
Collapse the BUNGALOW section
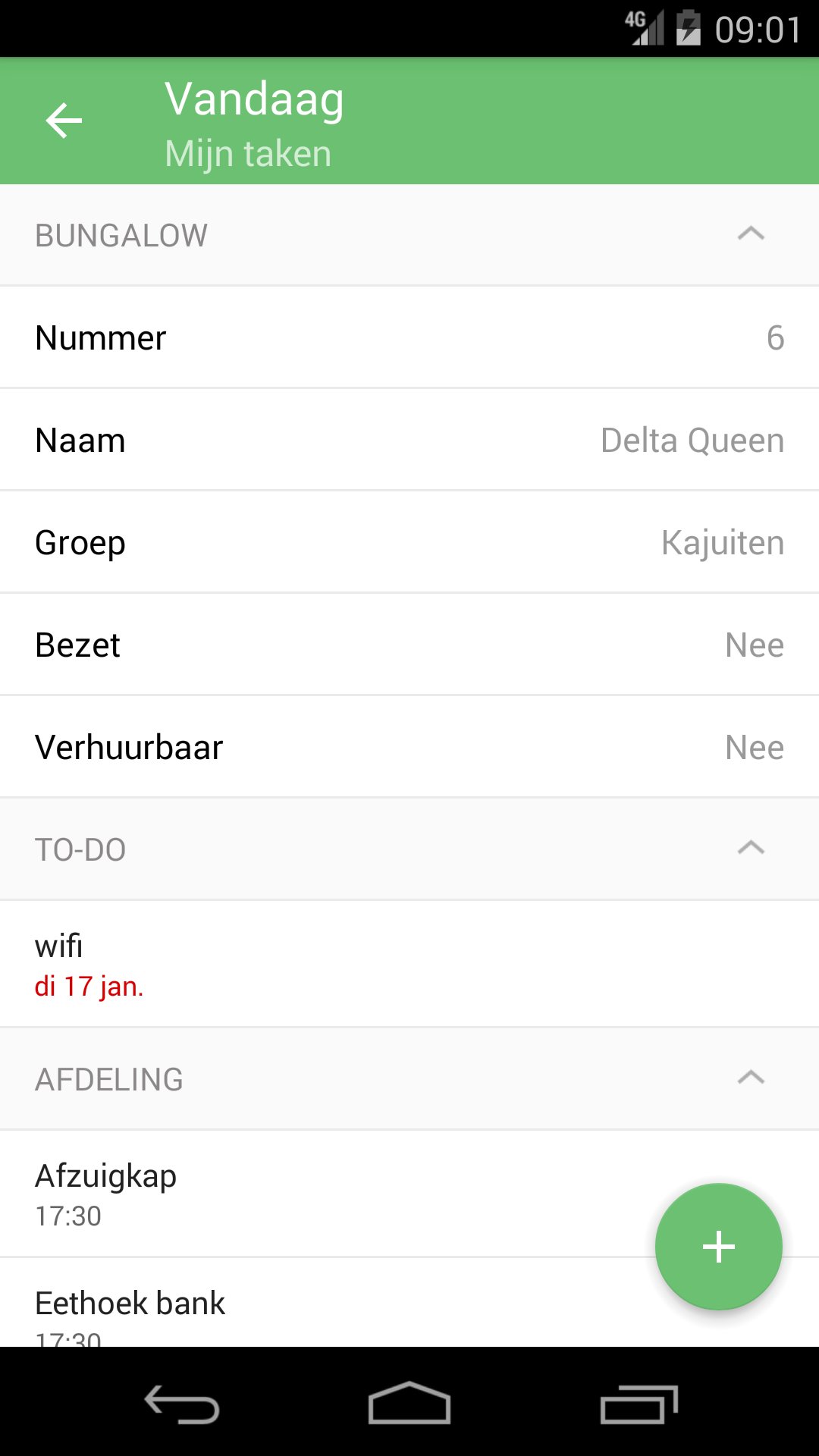coord(750,234)
